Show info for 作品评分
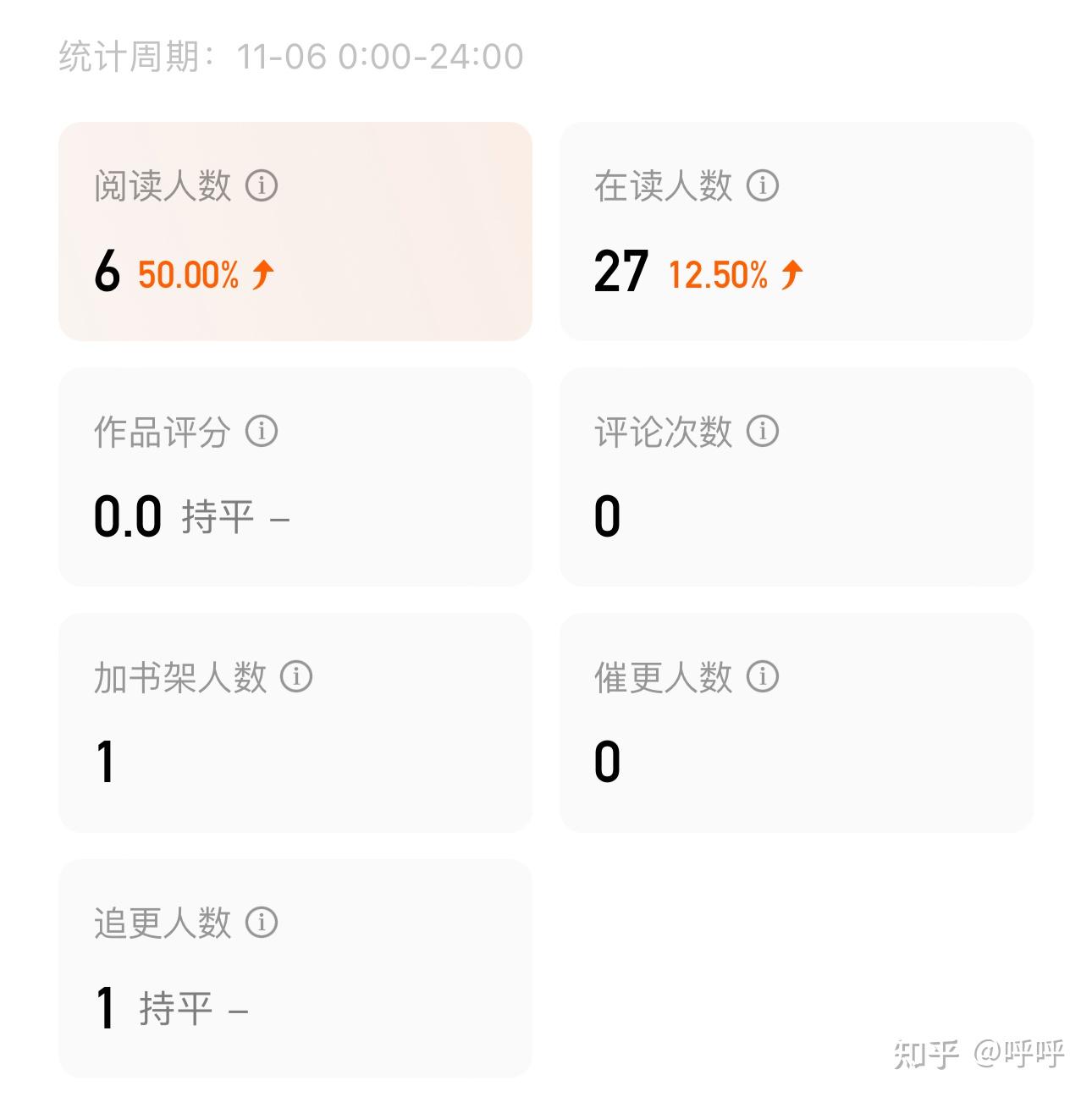 (x=262, y=431)
